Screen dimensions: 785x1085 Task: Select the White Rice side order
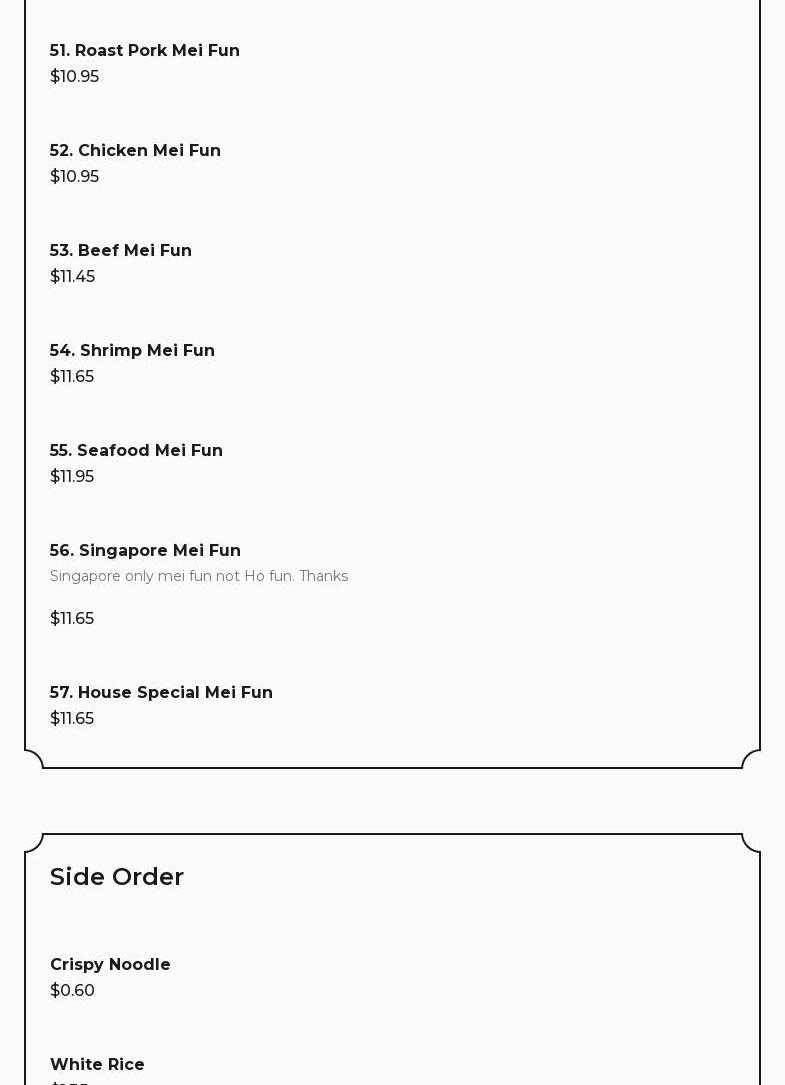[x=97, y=1065]
